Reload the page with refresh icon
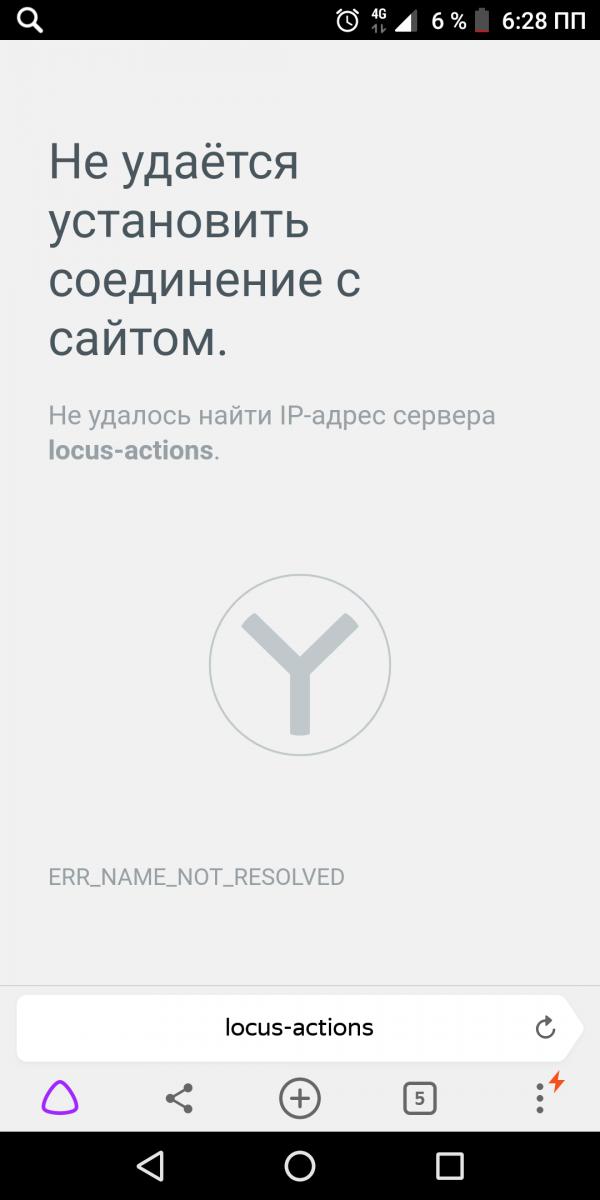This screenshot has height=1200, width=600. [545, 1027]
